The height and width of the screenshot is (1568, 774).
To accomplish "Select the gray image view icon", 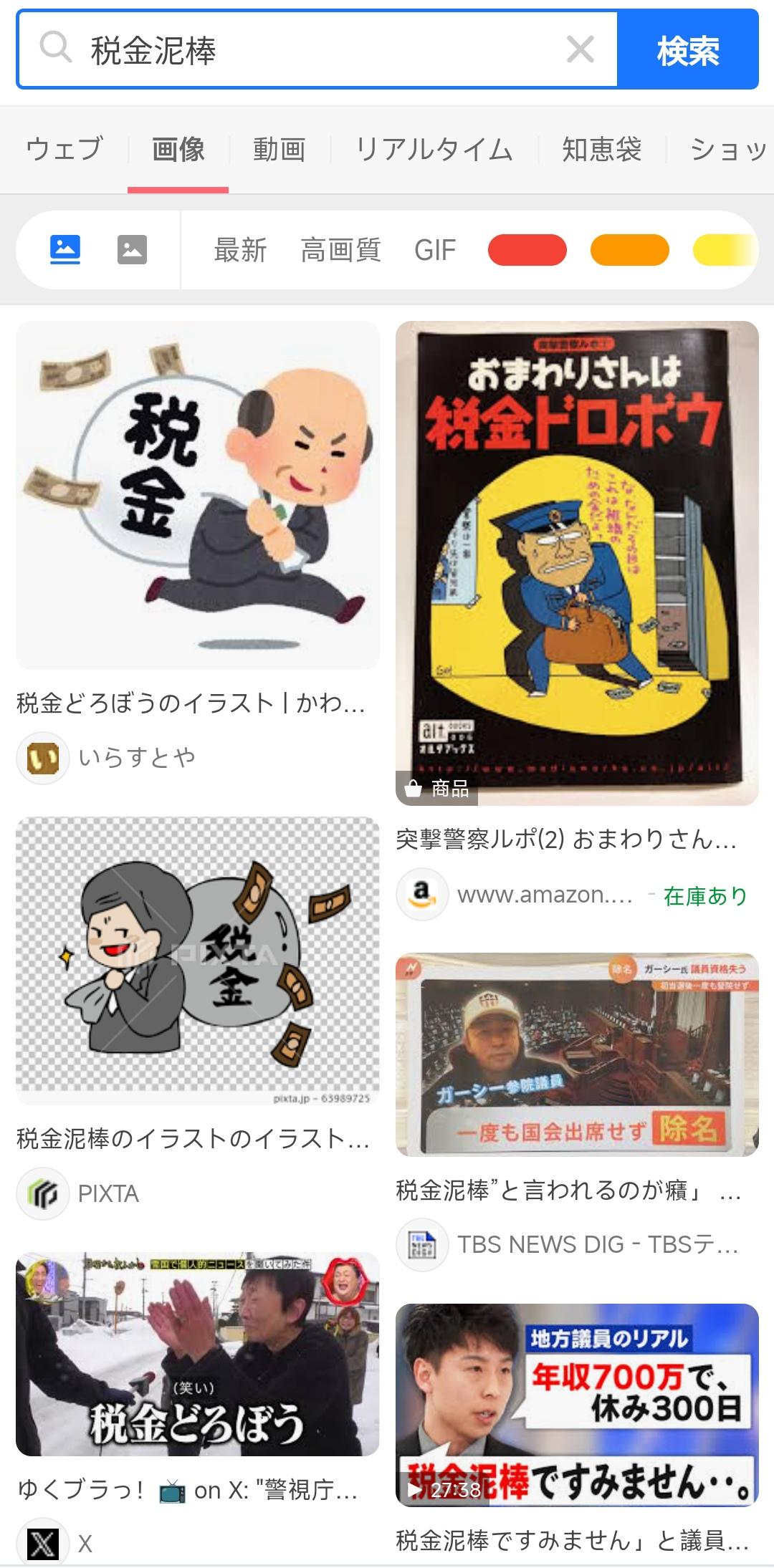I will pos(132,250).
